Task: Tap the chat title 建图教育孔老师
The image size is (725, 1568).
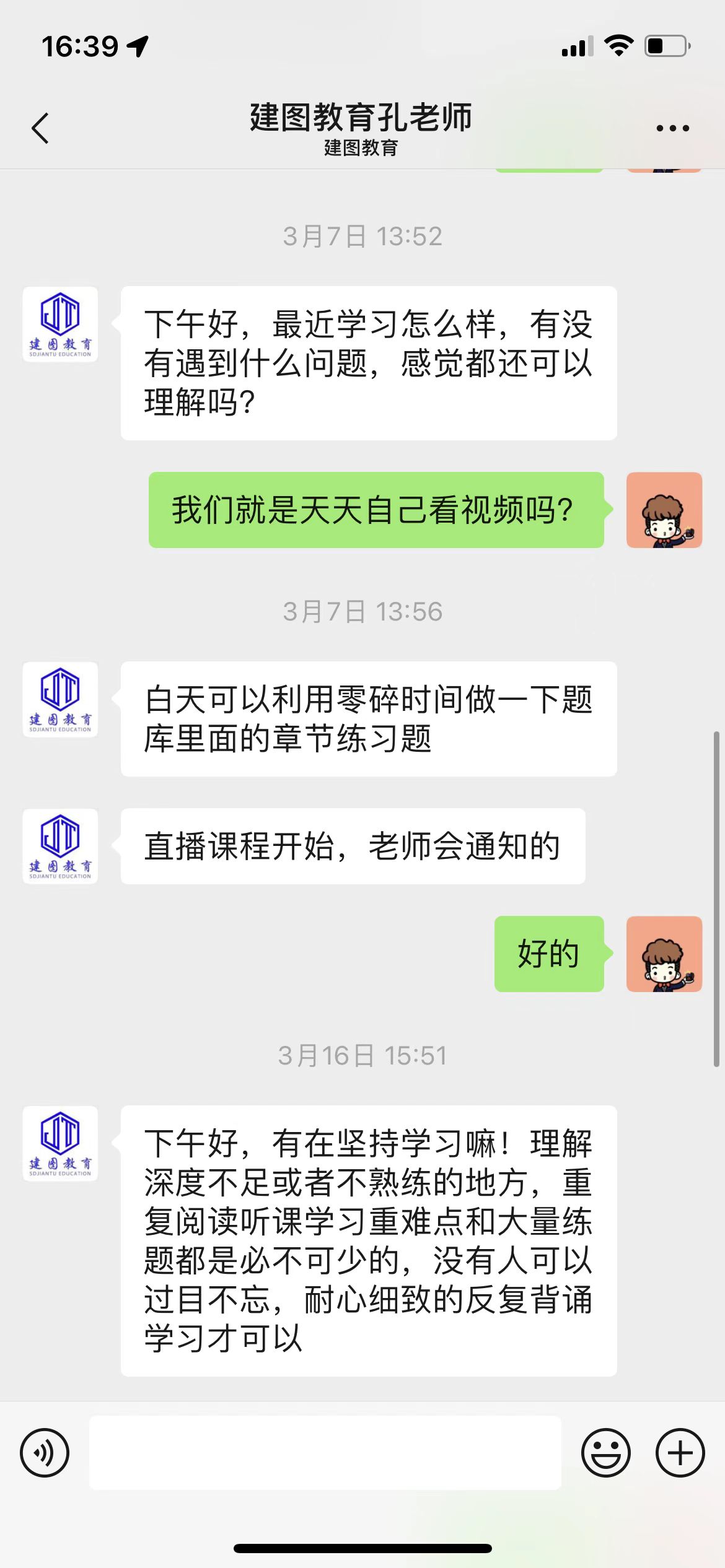Action: pyautogui.click(x=360, y=119)
